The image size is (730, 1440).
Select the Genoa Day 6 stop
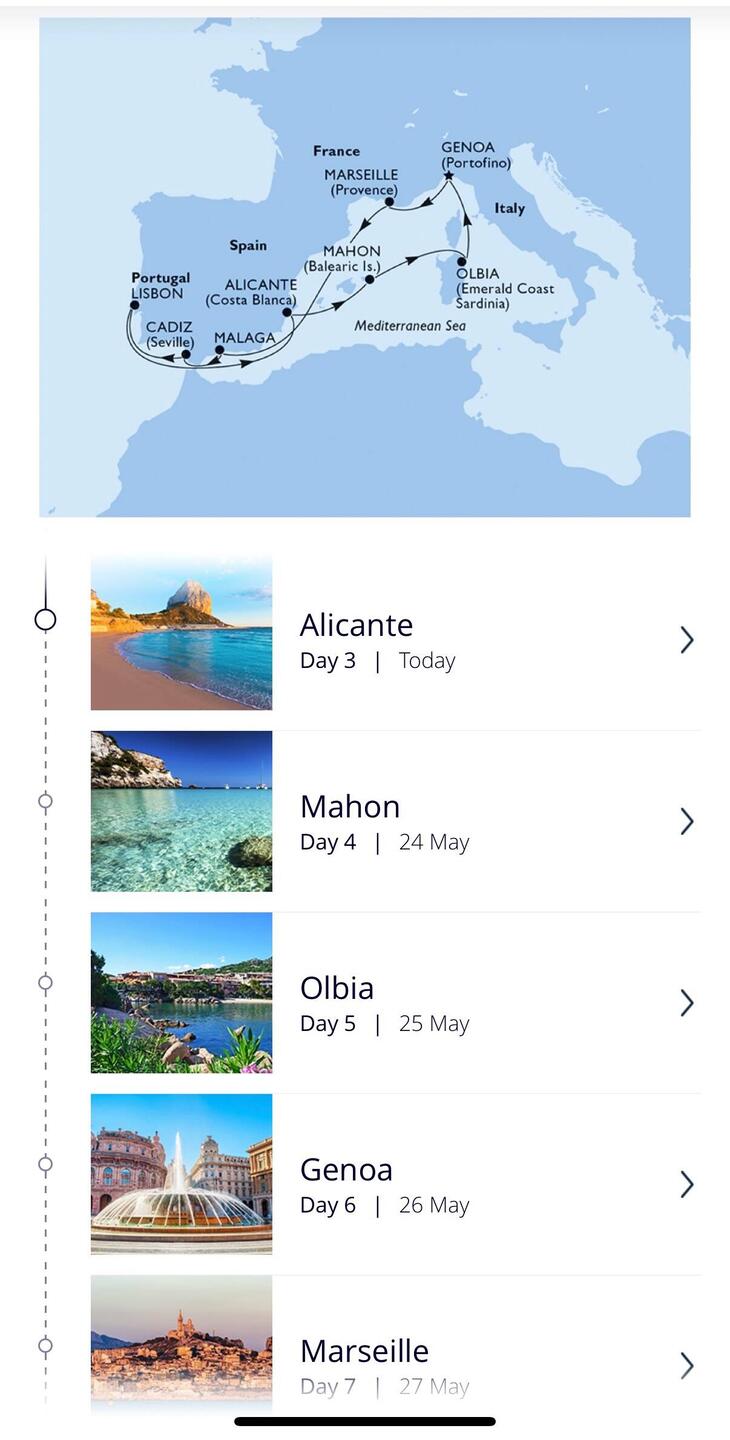tap(395, 1184)
